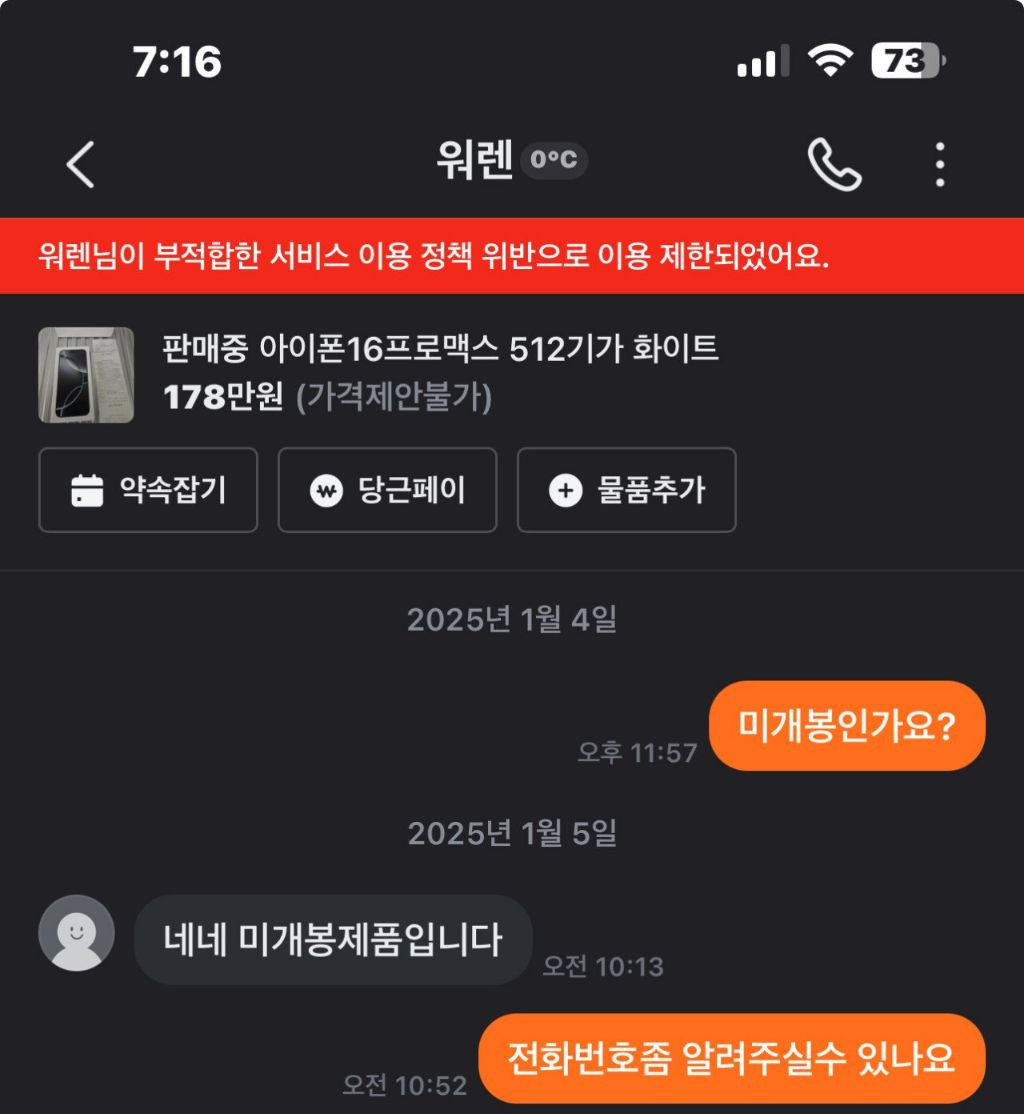Image resolution: width=1024 pixels, height=1114 pixels.
Task: Select the 2025년 1월 5일 date divider
Action: click(516, 830)
